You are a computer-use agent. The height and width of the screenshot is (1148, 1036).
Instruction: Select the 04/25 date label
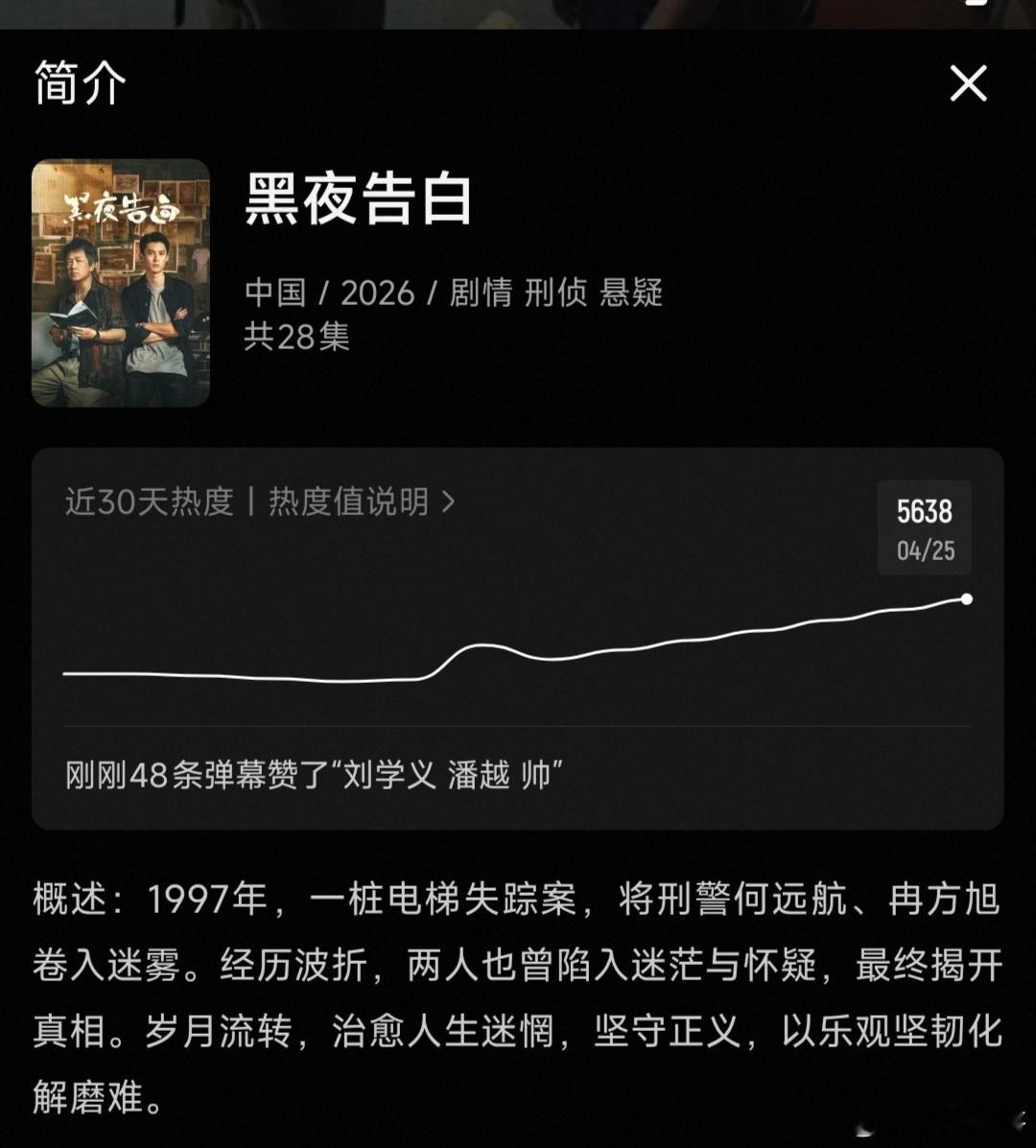click(x=924, y=547)
